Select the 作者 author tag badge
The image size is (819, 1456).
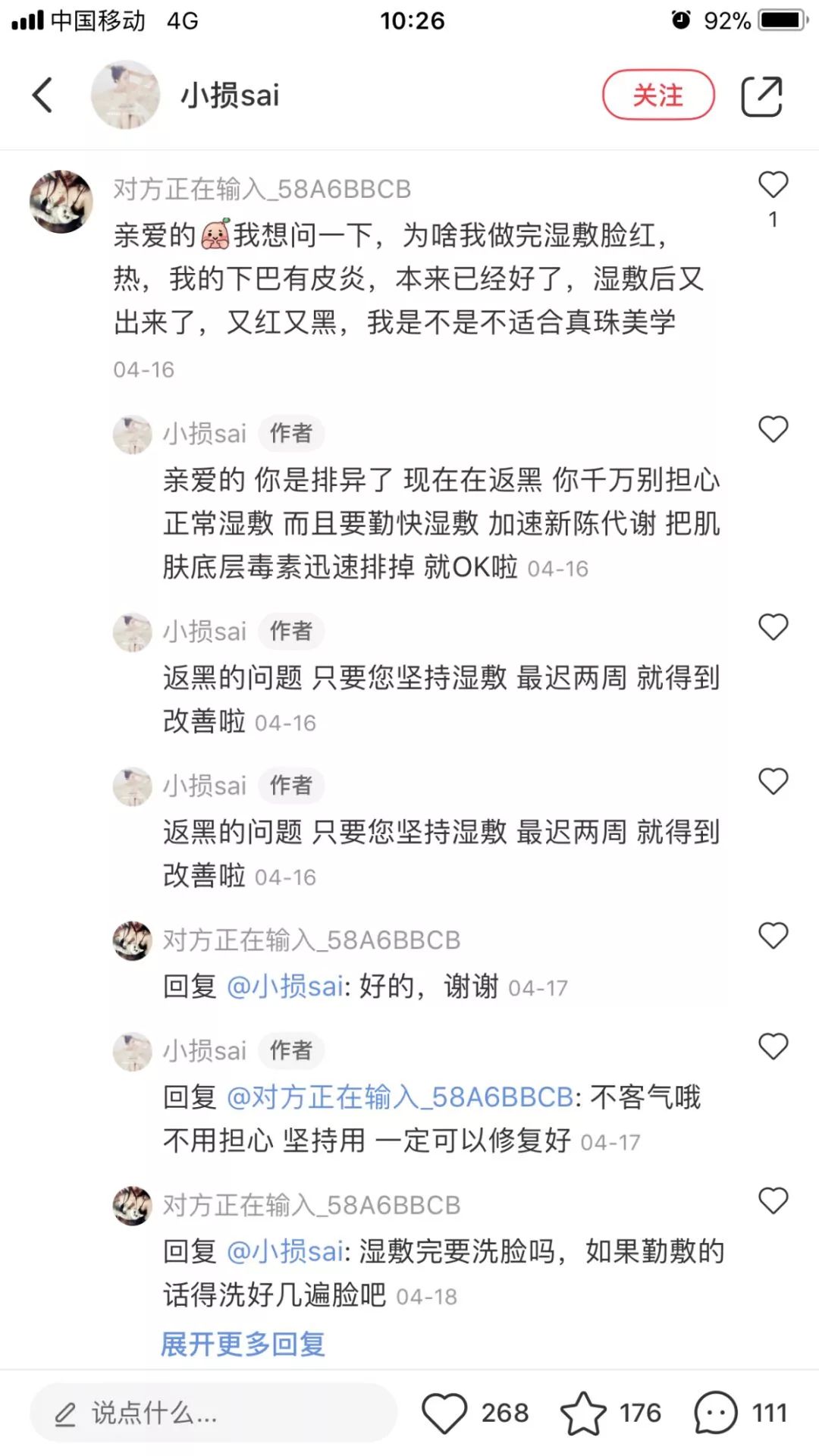click(x=291, y=433)
